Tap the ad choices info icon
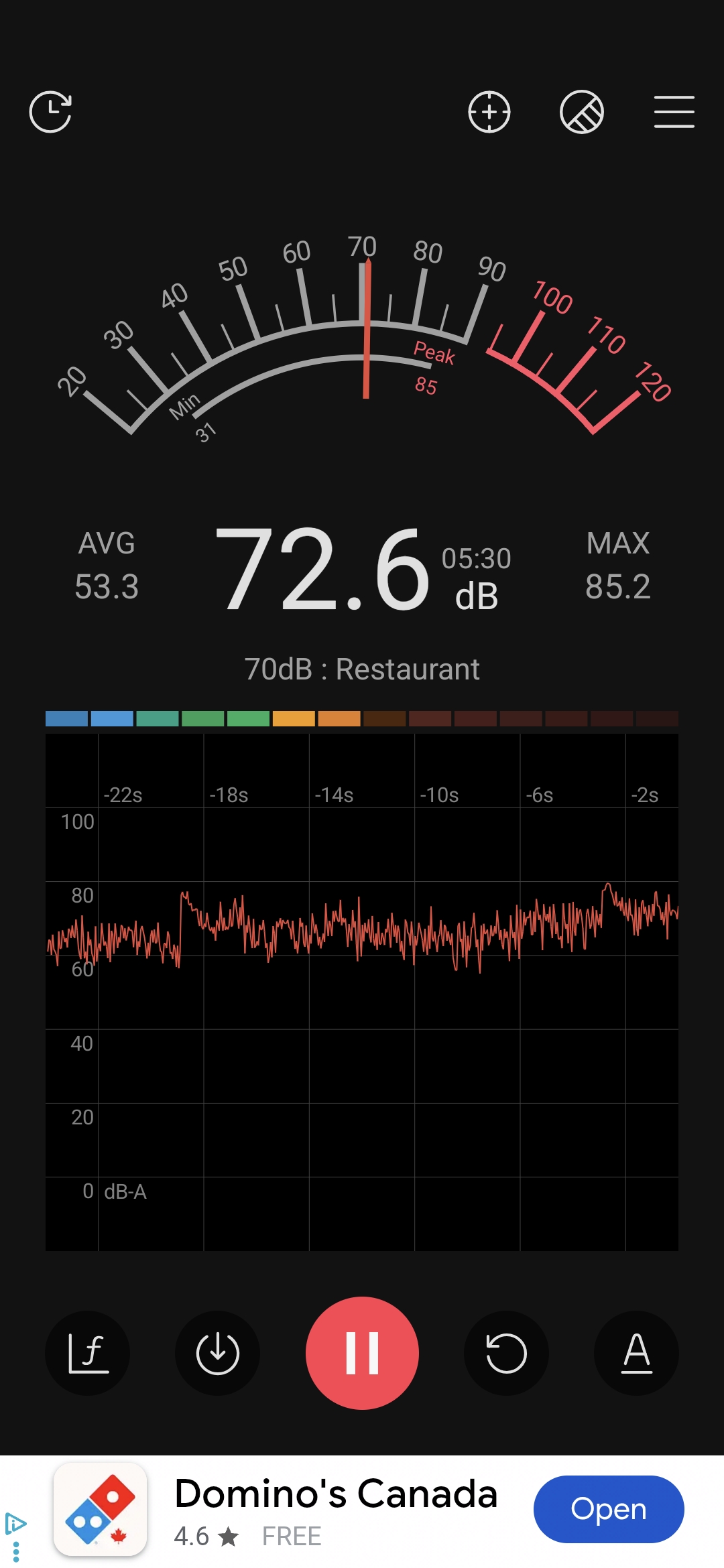The width and height of the screenshot is (724, 1568). [15, 1523]
